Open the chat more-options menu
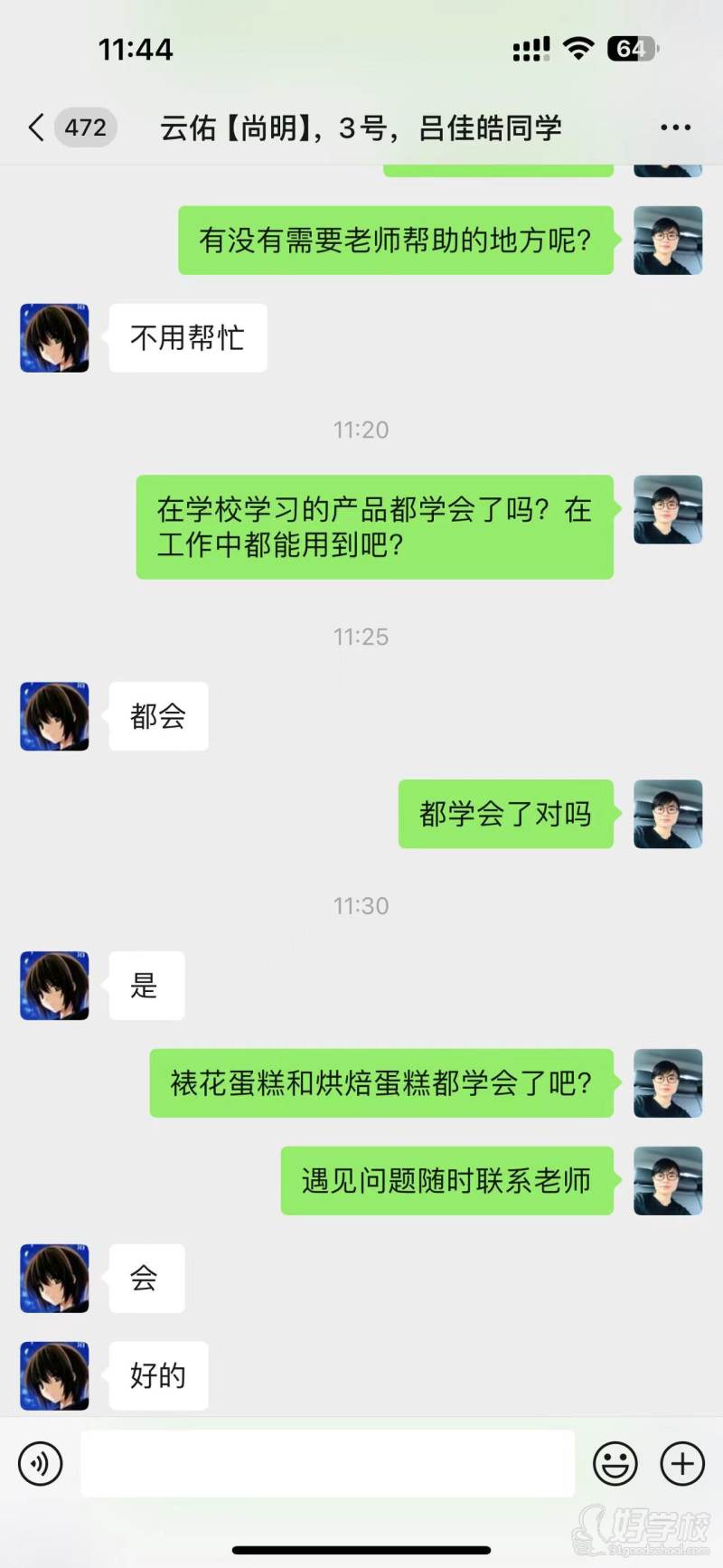The height and width of the screenshot is (1568, 723). click(674, 128)
